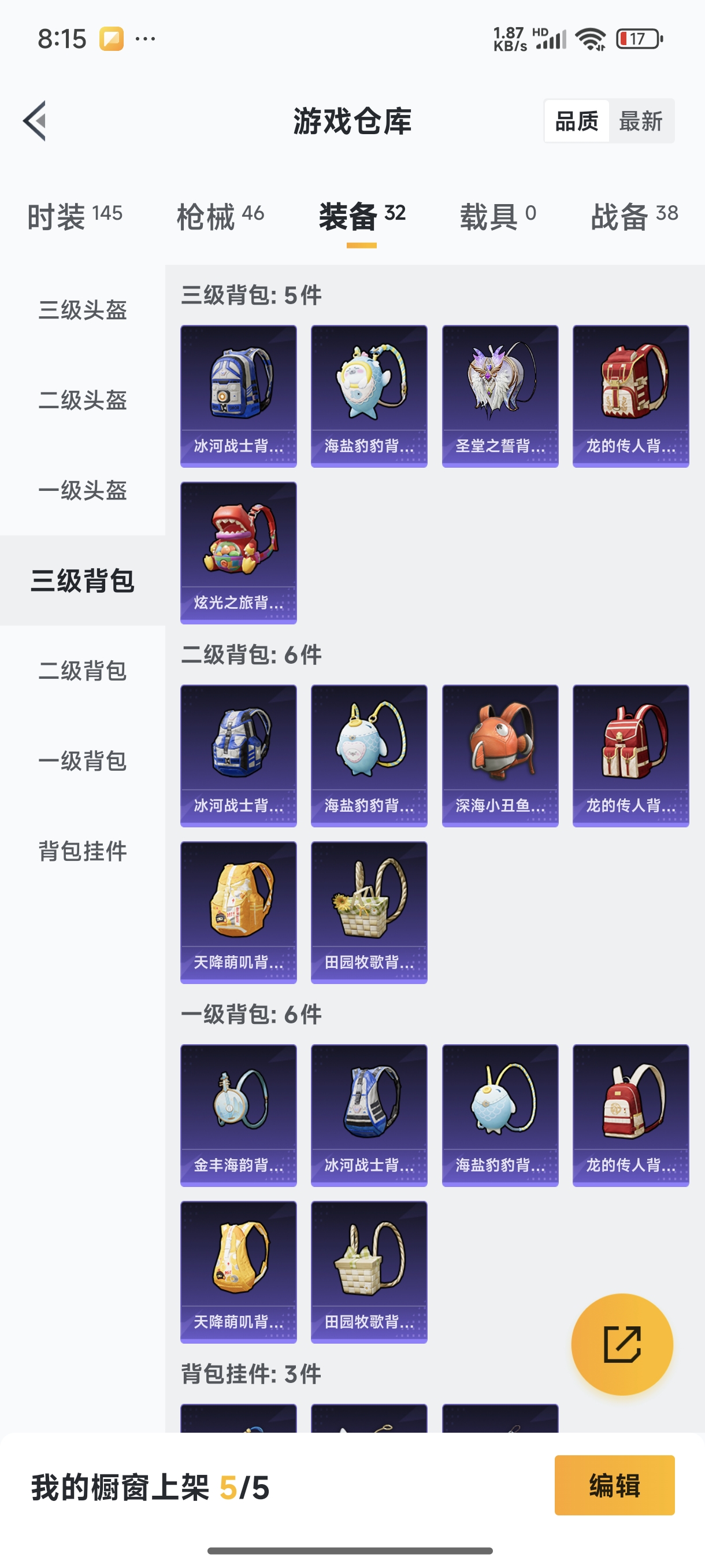Select 二级背包 in the sidebar

pos(83,670)
